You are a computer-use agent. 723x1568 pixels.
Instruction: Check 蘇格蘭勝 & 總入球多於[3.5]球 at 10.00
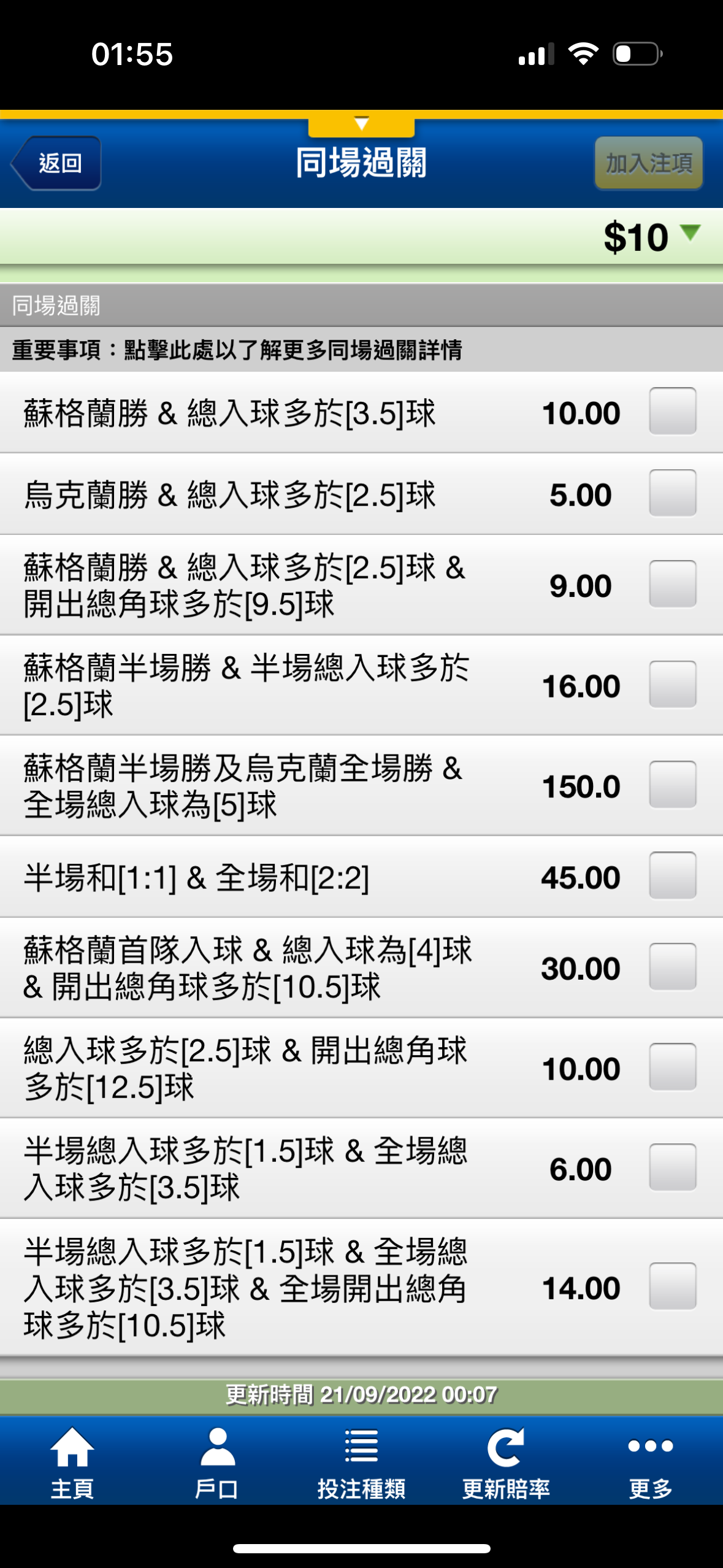[x=673, y=411]
